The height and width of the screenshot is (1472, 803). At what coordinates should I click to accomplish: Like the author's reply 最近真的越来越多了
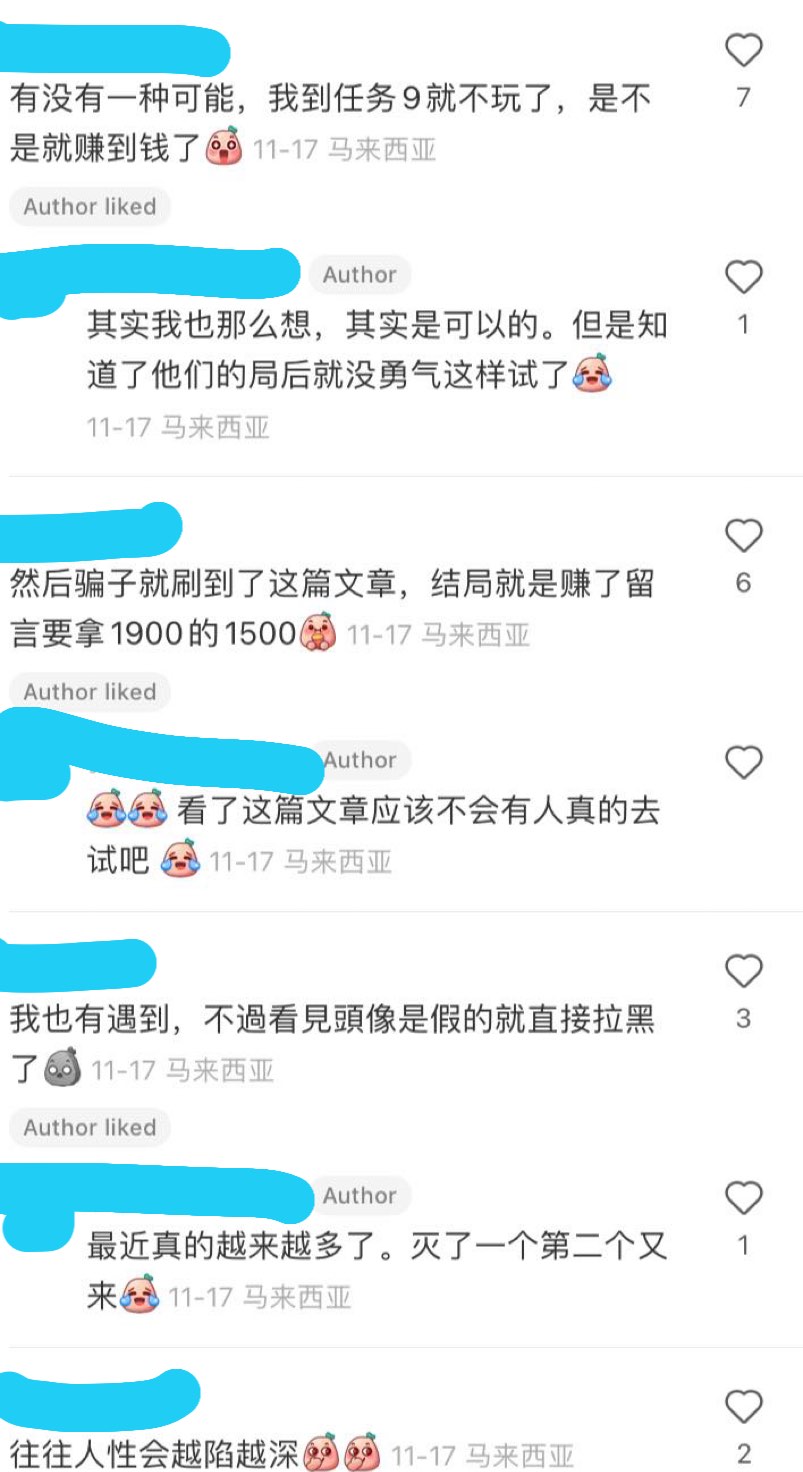(x=743, y=1198)
